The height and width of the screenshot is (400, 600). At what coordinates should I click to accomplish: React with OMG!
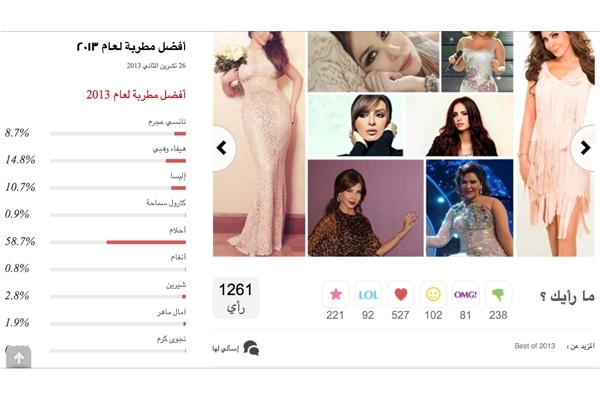pos(465,294)
